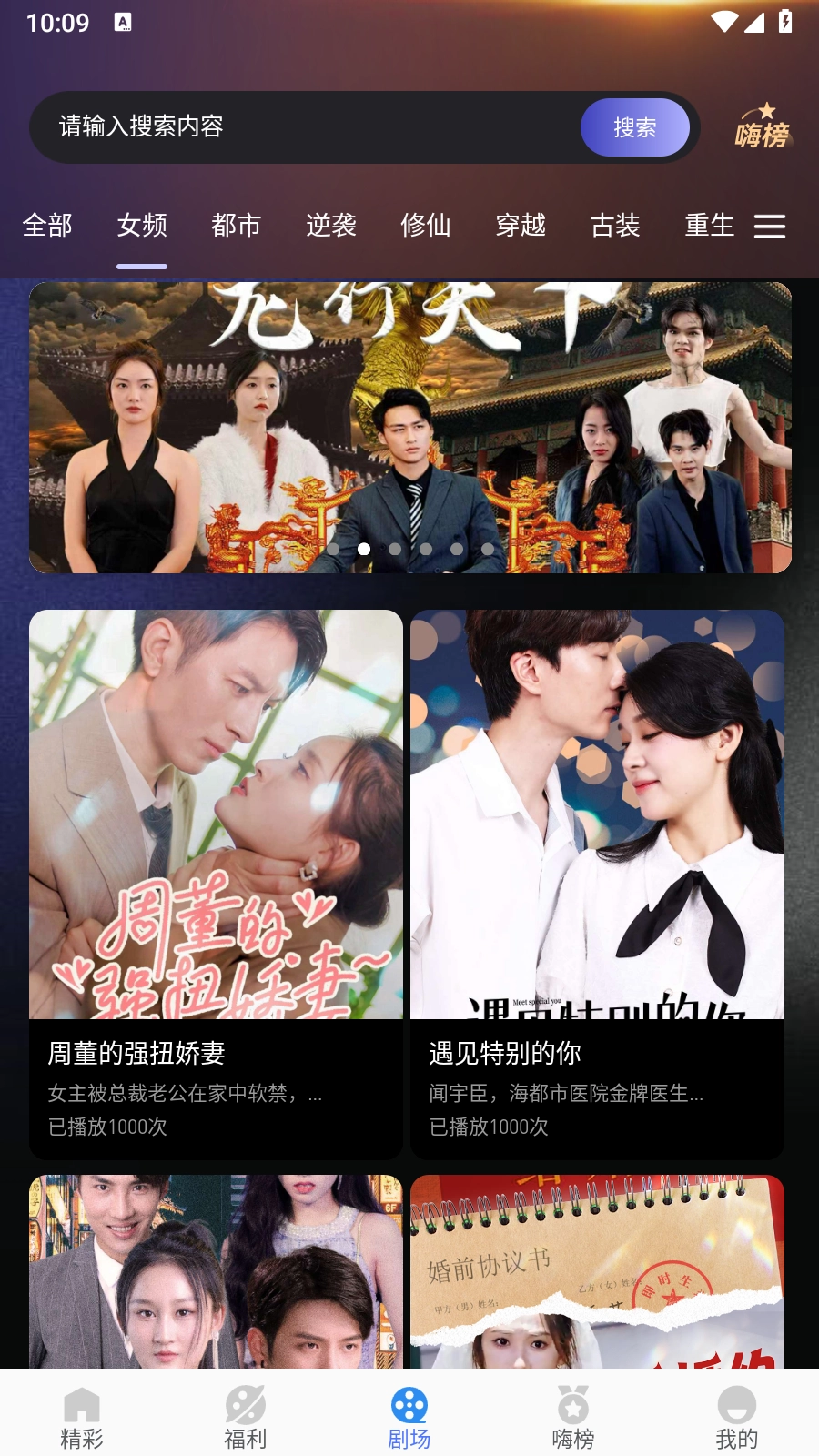This screenshot has height=1456, width=819.
Task: Expand the 全部 category listing
Action: pyautogui.click(x=49, y=227)
